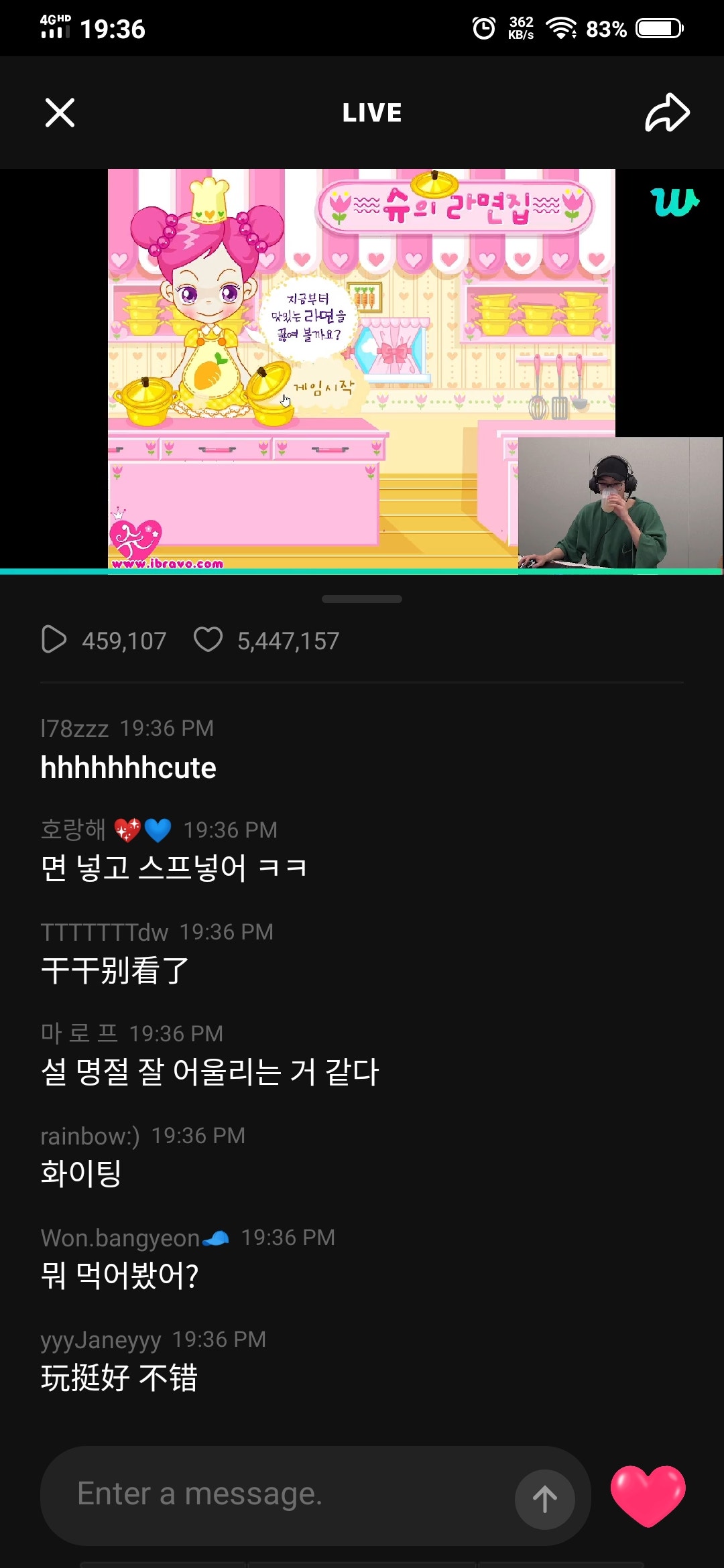Close the live stream with the X button
Screen dimensions: 724x1568
60,113
